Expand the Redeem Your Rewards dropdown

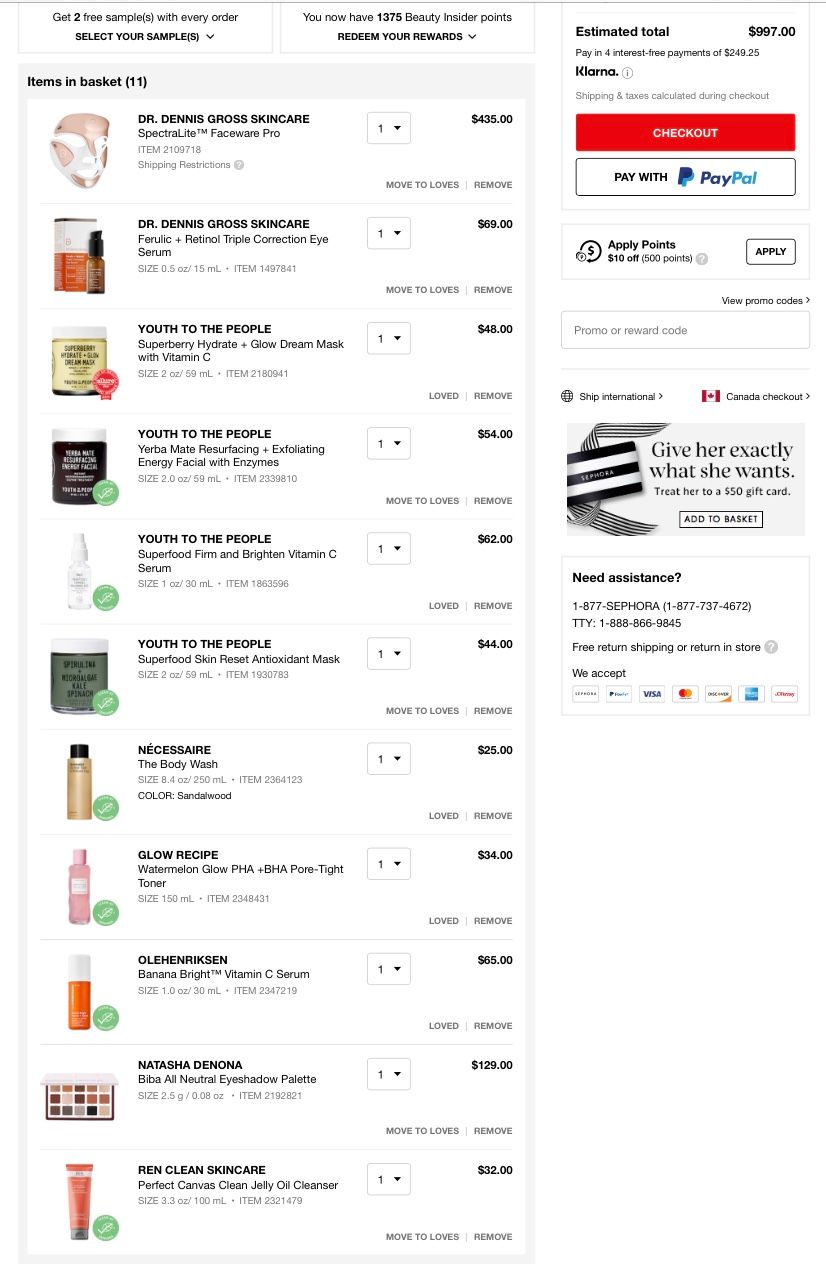pos(407,36)
